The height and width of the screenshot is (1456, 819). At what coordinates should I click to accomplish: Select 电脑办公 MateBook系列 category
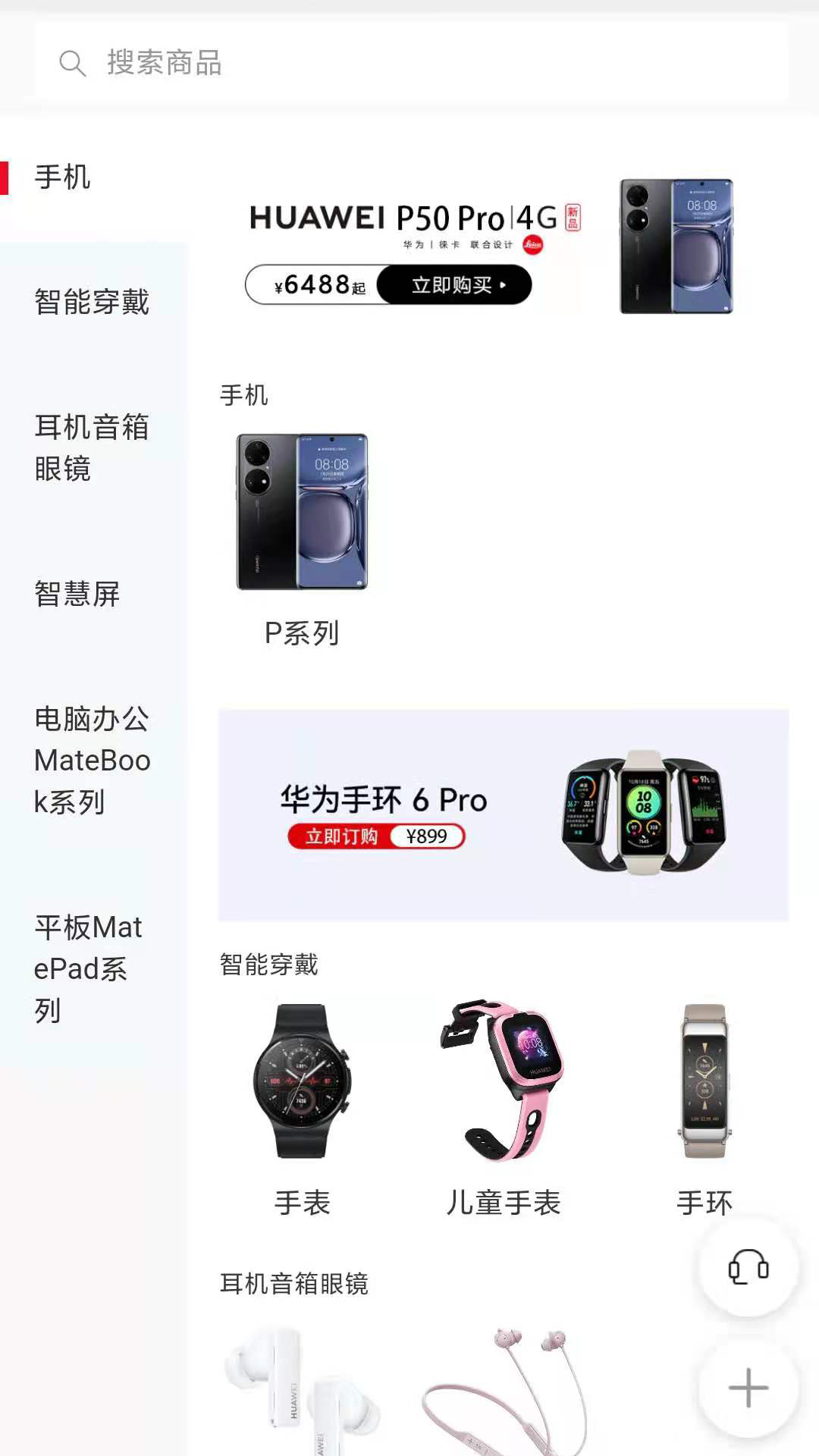tap(92, 760)
